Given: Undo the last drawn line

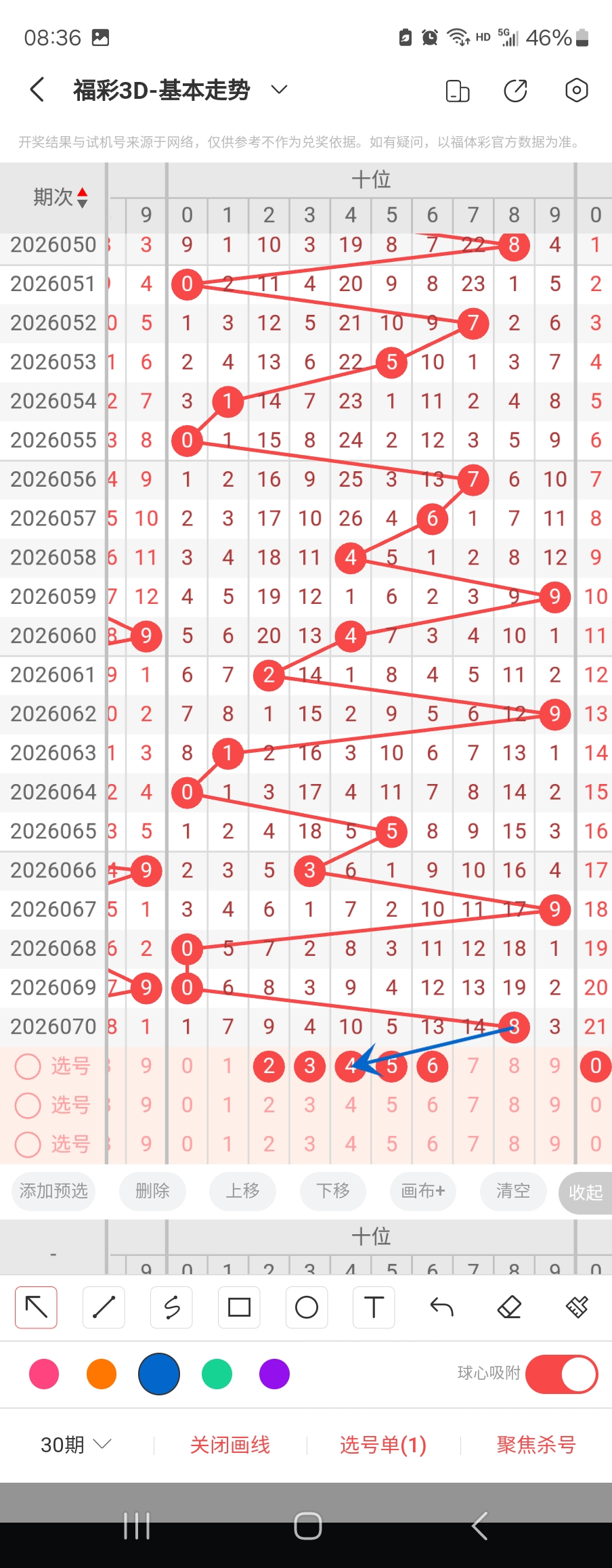Looking at the screenshot, I should click(x=441, y=1307).
